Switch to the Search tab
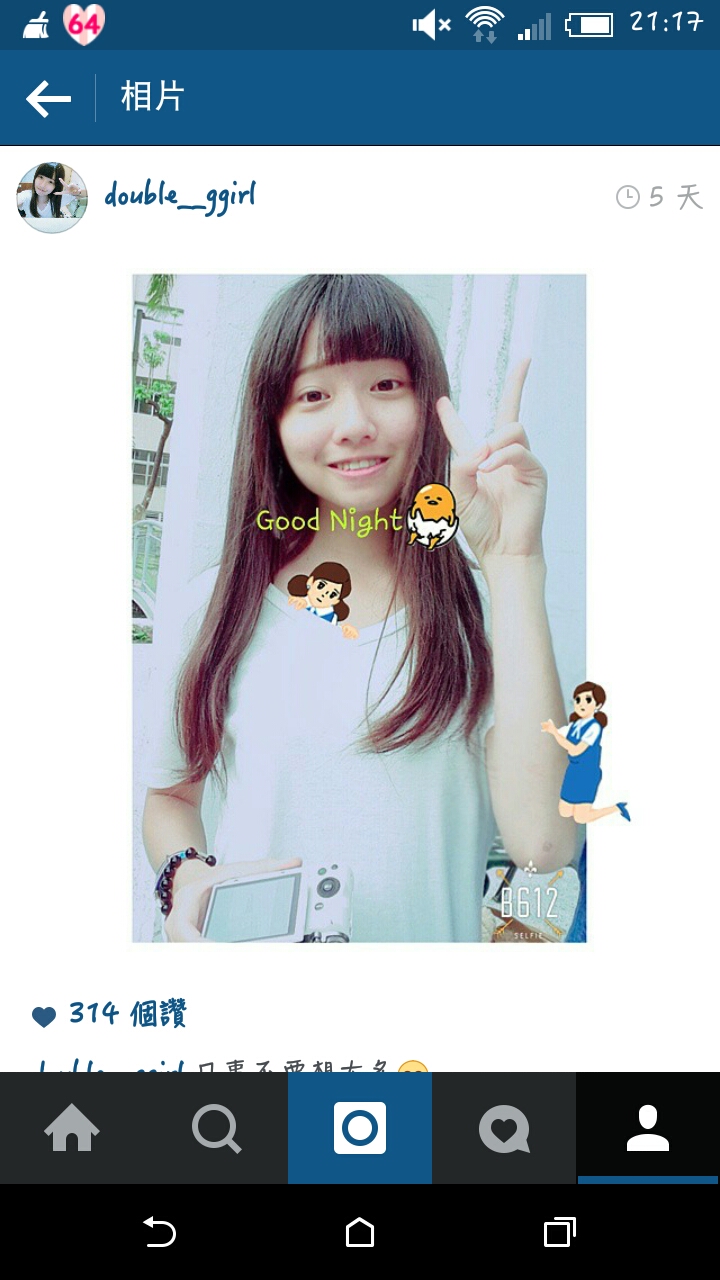 coord(216,1128)
